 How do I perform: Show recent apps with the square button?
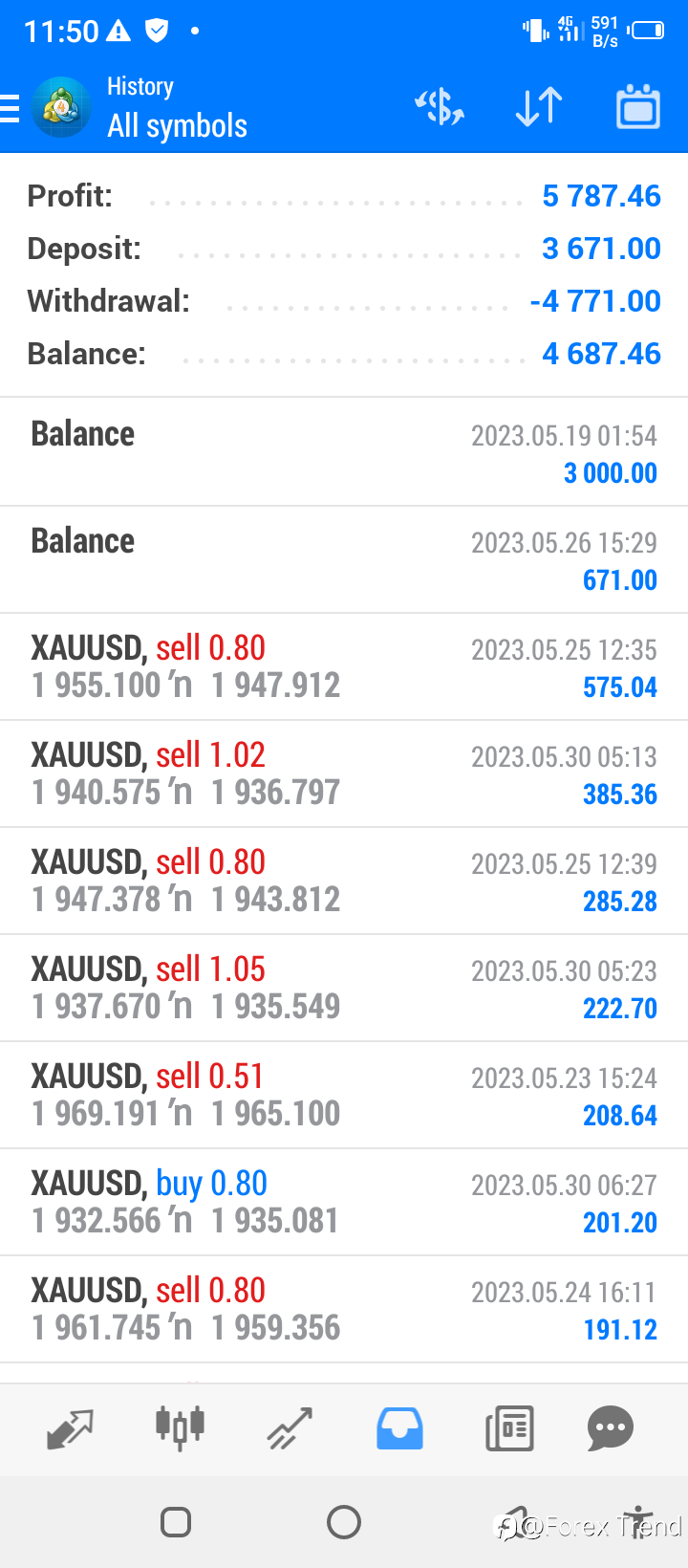pyautogui.click(x=176, y=1521)
